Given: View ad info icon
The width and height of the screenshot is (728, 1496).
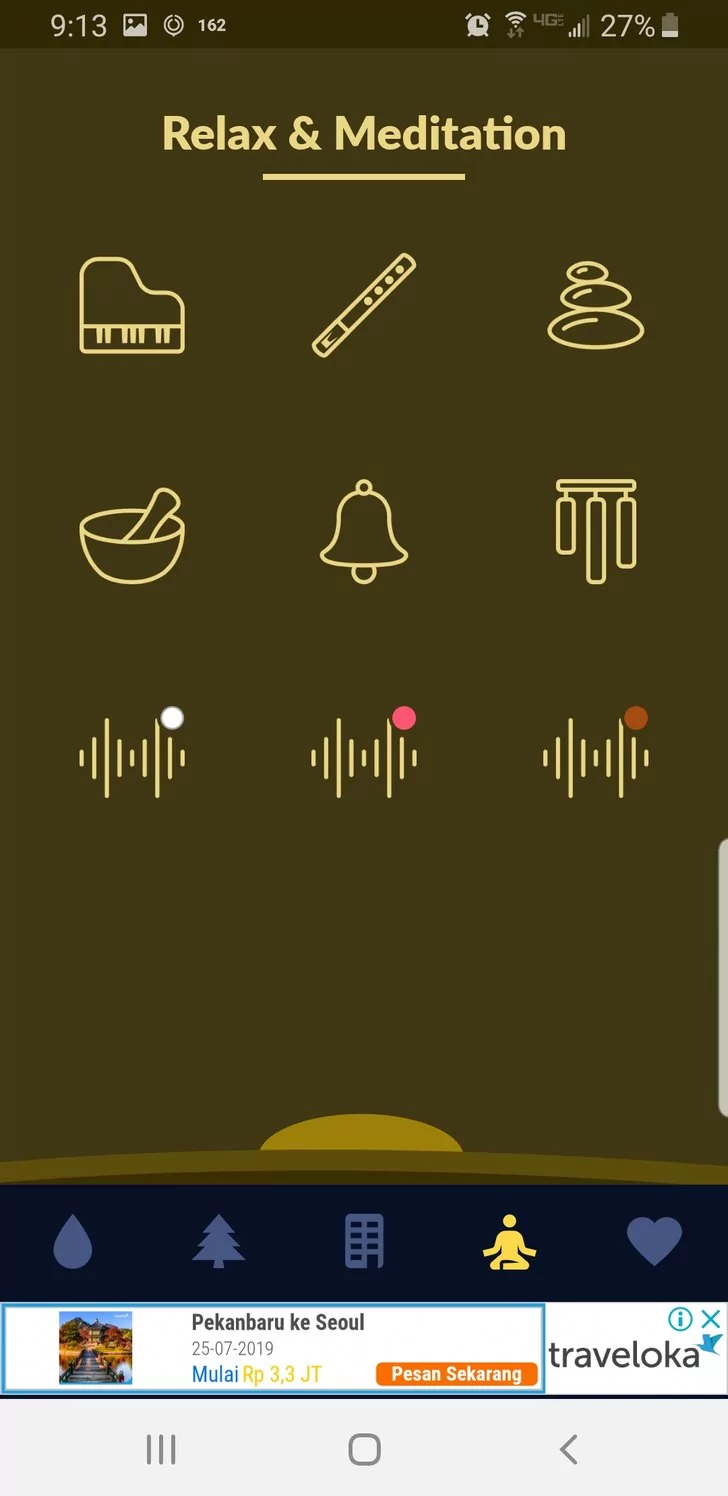Looking at the screenshot, I should pyautogui.click(x=680, y=1319).
